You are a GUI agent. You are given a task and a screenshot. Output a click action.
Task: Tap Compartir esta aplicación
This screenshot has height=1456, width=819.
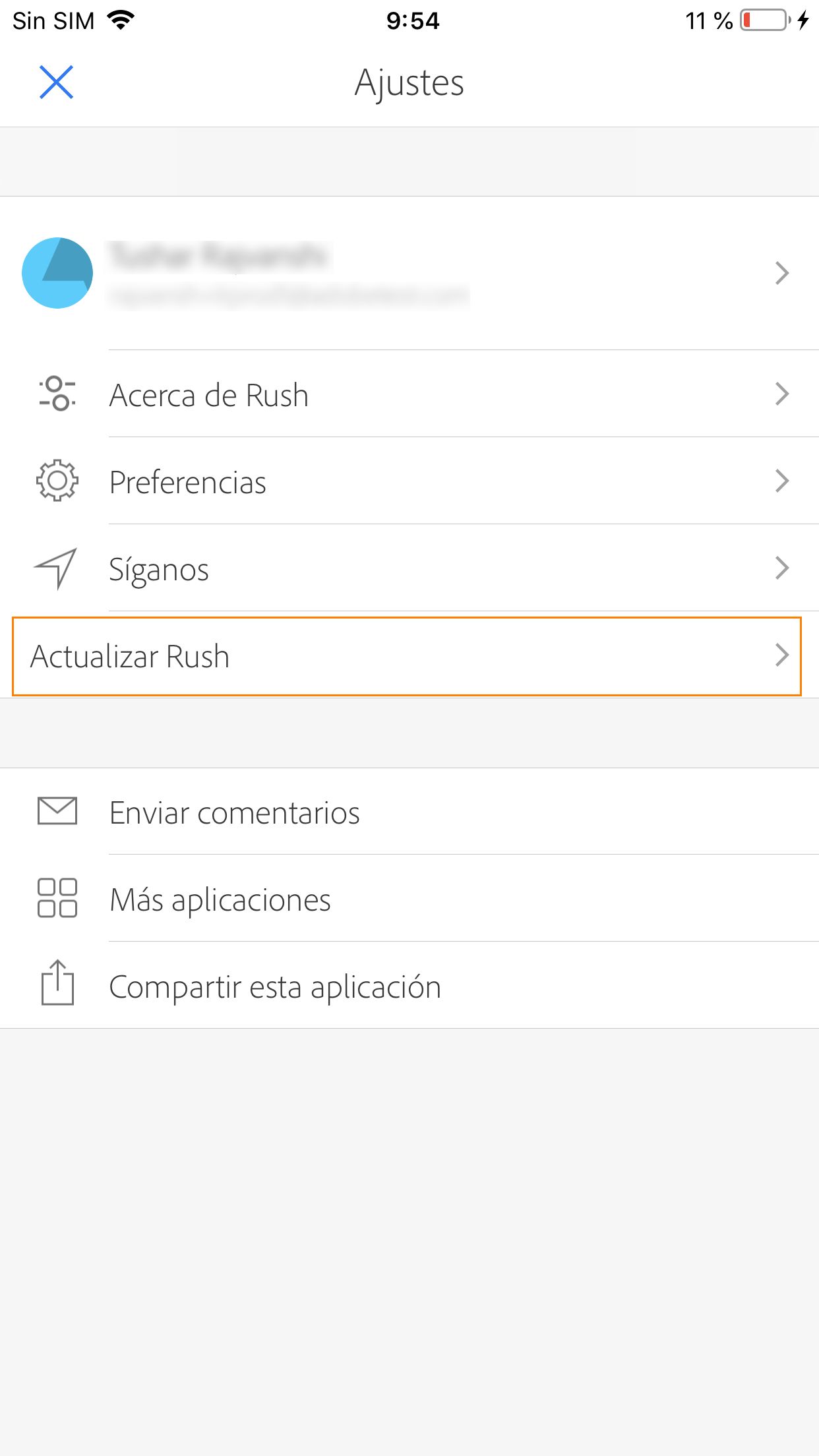[x=276, y=985]
